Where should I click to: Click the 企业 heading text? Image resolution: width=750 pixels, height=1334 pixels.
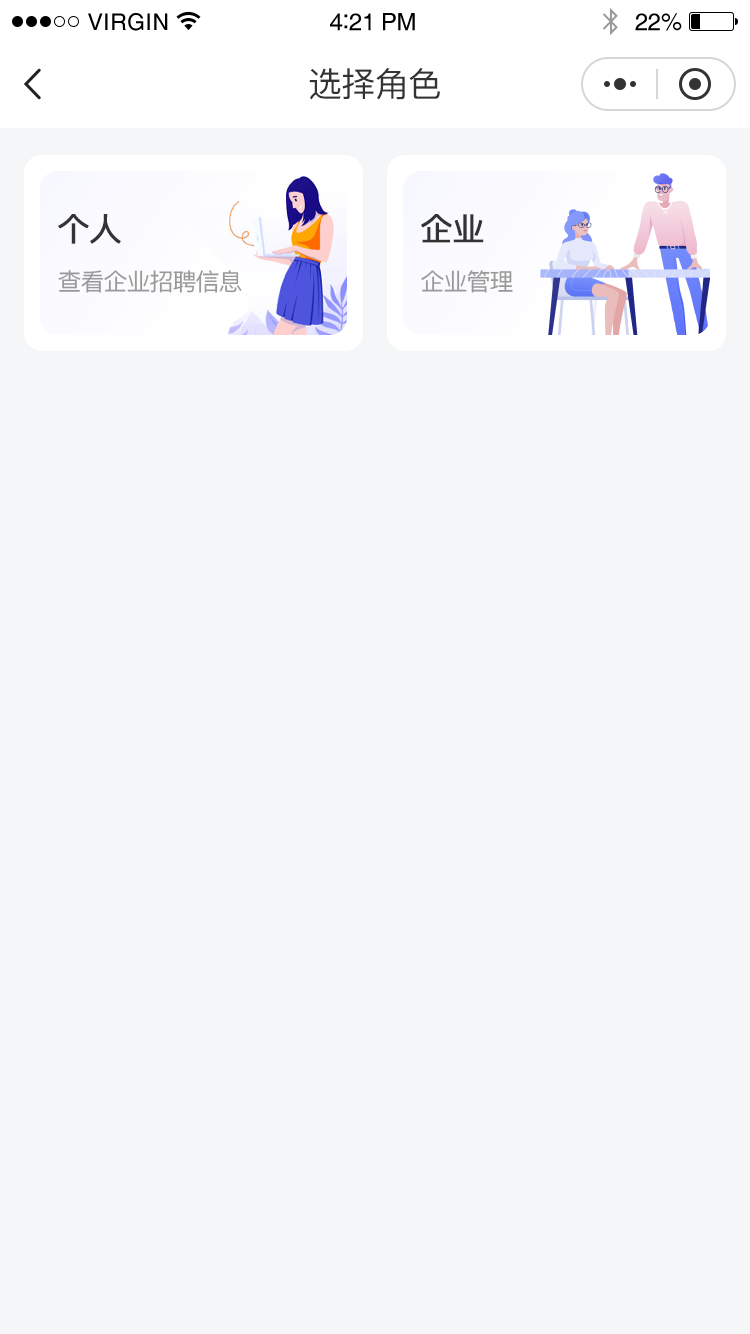point(453,228)
